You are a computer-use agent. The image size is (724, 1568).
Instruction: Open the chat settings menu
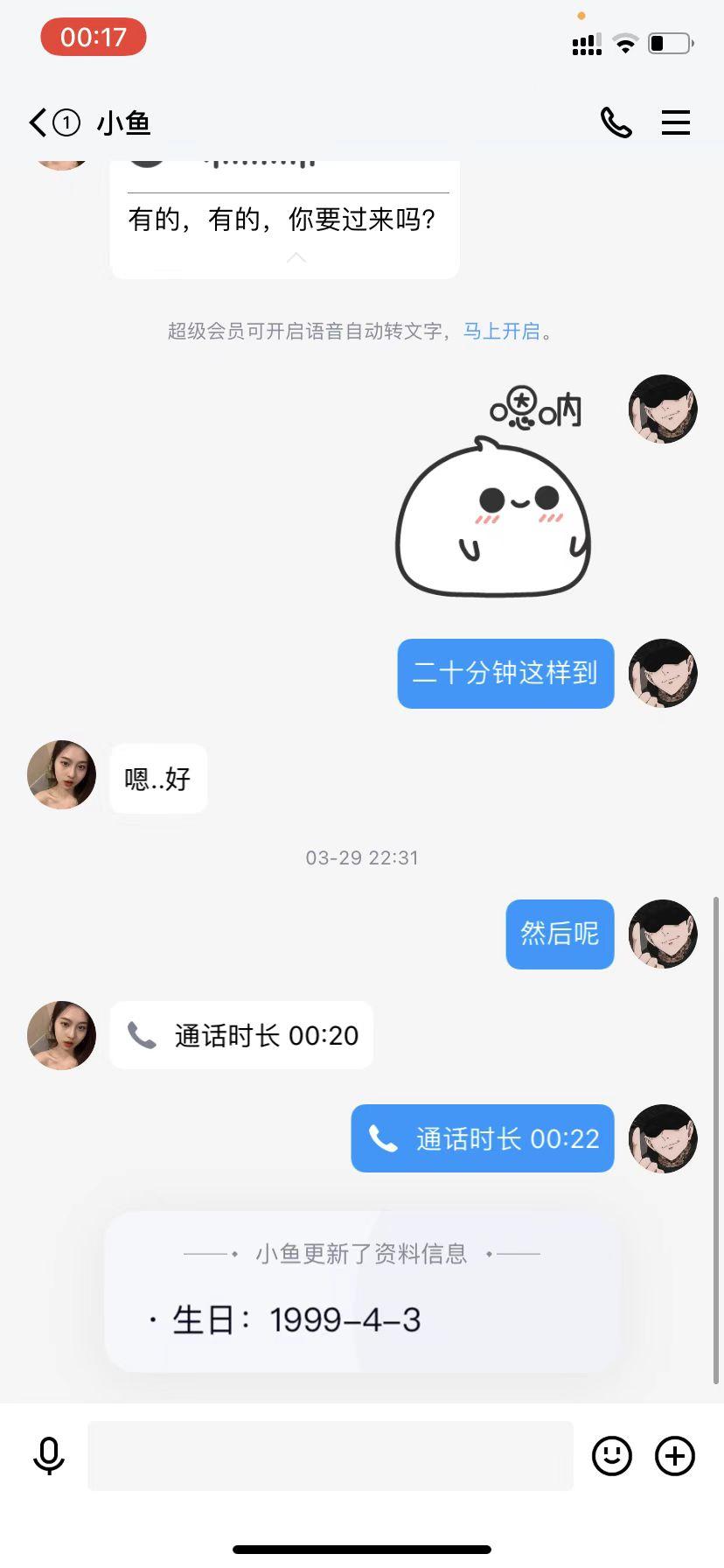[676, 122]
